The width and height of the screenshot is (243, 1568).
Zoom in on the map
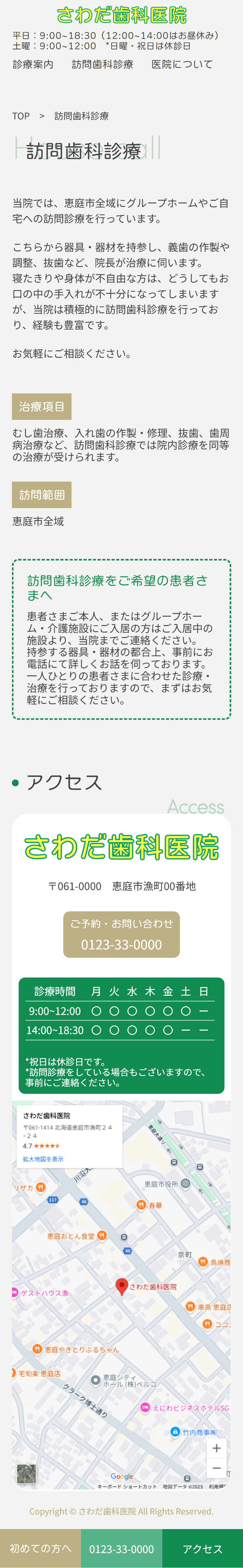(216, 1448)
